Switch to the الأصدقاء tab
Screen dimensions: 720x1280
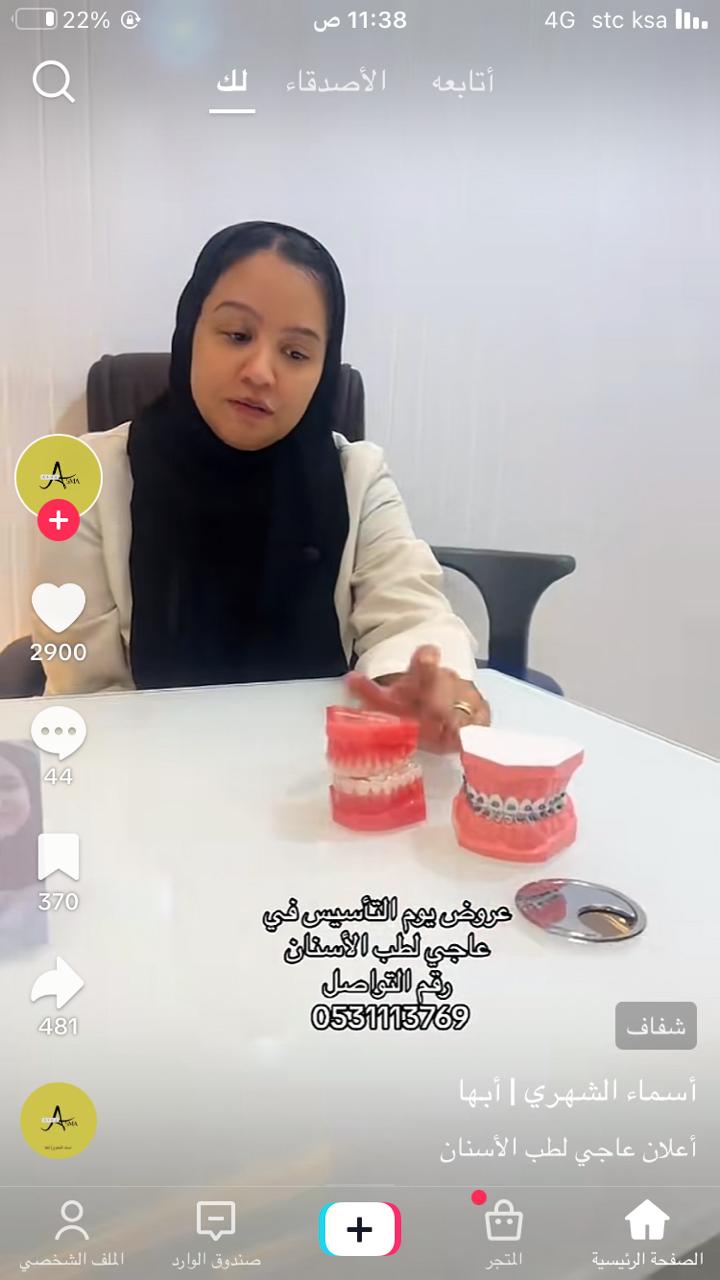pos(336,82)
